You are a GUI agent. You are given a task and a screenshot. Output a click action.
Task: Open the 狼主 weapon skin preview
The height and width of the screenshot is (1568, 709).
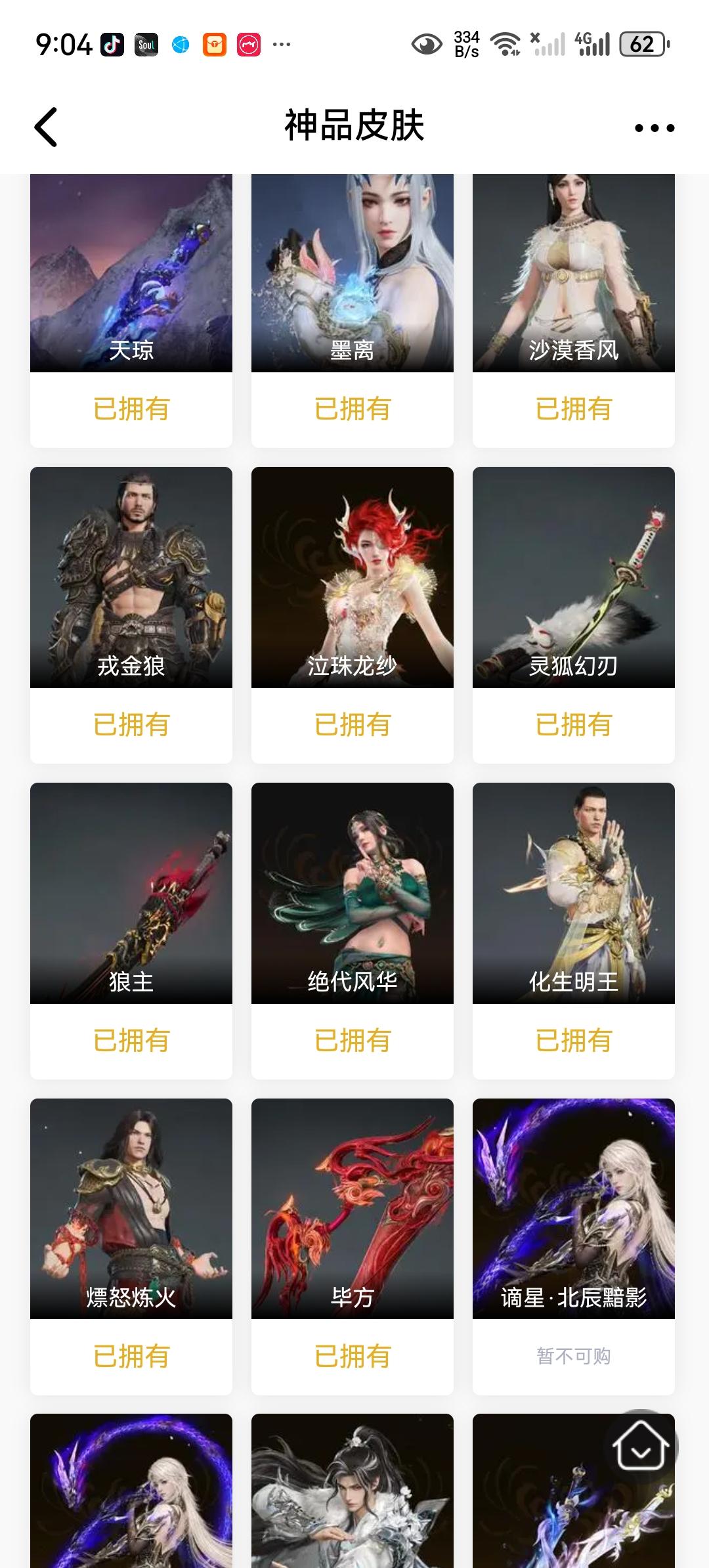point(130,893)
